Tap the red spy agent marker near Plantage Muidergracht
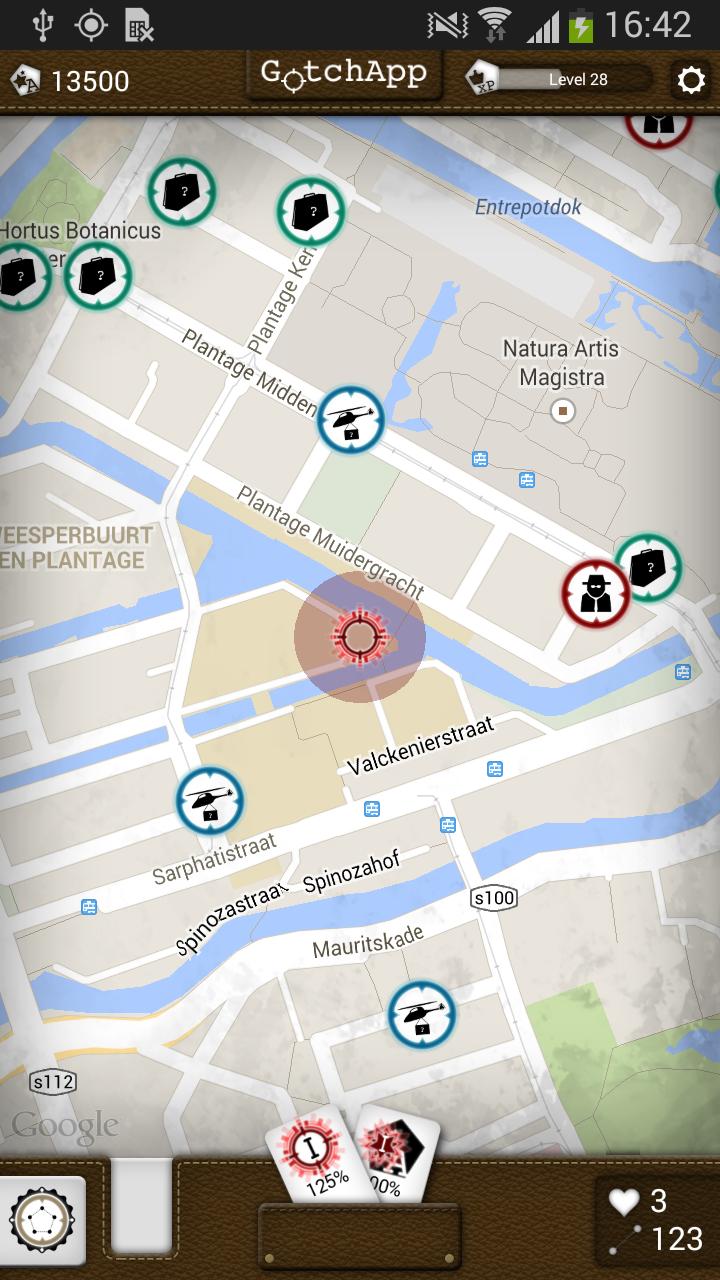The image size is (720, 1280). (597, 592)
